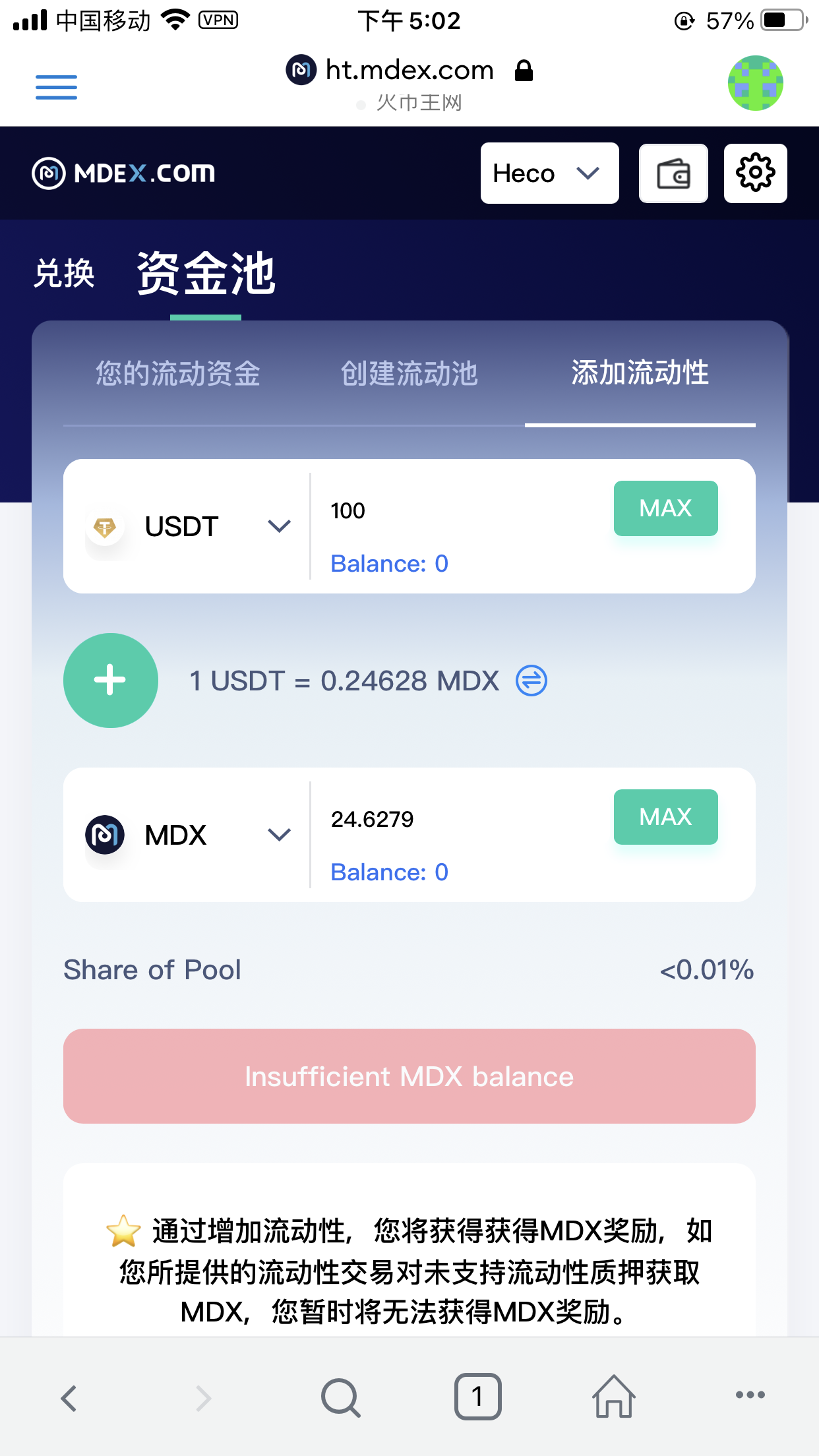This screenshot has height=1456, width=819.
Task: Switch to 创建流动池 tab
Action: tap(409, 373)
